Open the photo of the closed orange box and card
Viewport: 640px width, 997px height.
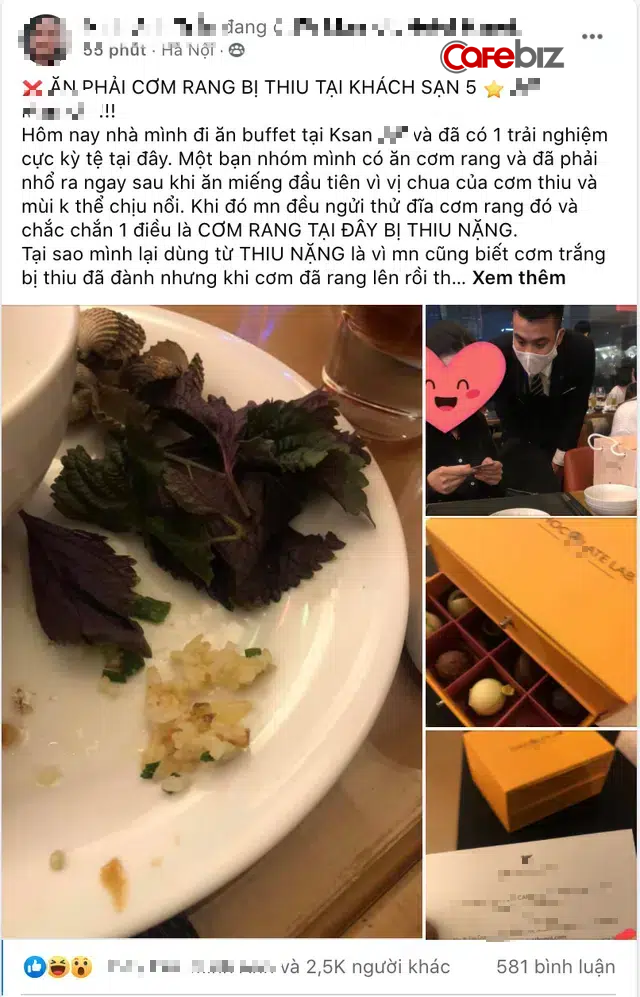tap(531, 835)
